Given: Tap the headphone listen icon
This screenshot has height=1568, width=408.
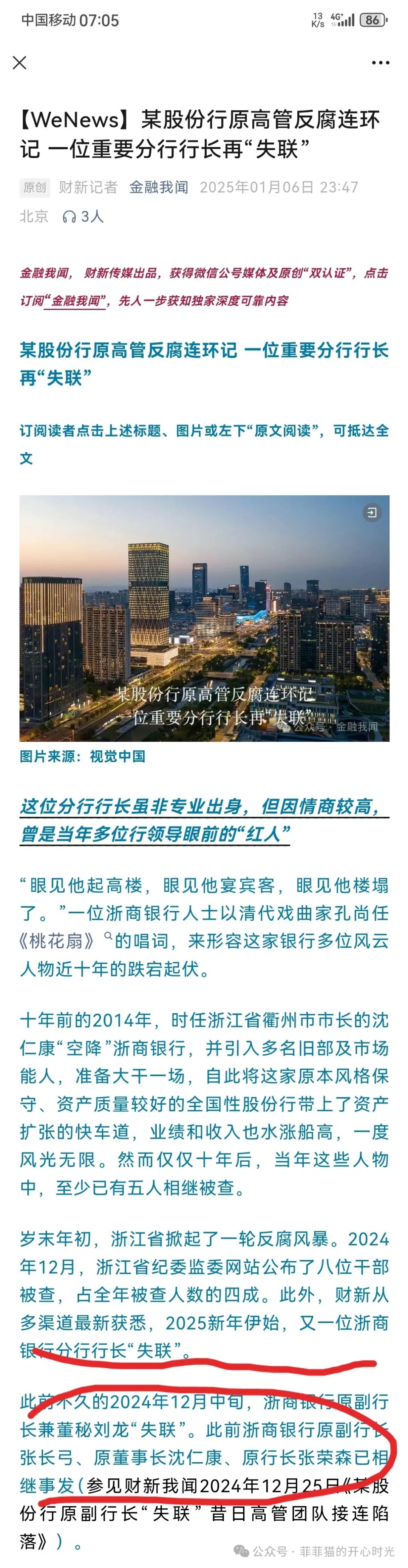Looking at the screenshot, I should (69, 217).
